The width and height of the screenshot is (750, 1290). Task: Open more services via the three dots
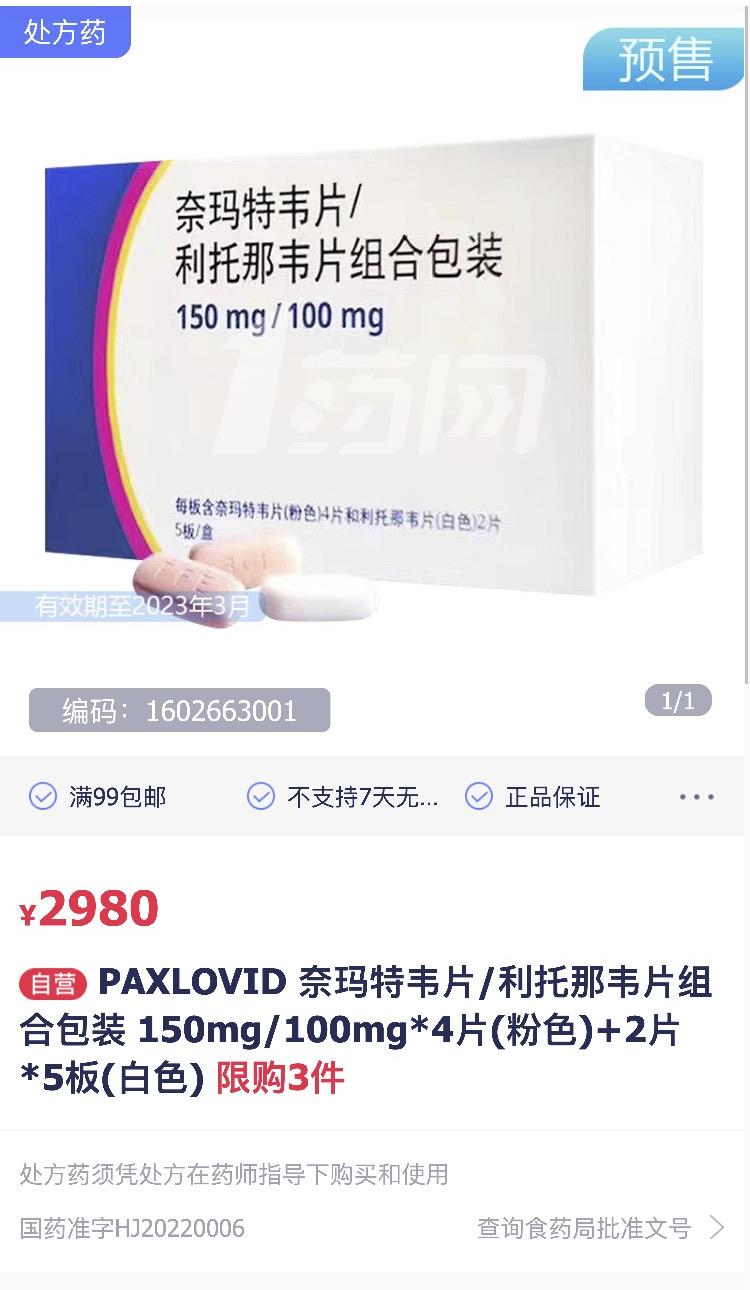pyautogui.click(x=696, y=797)
